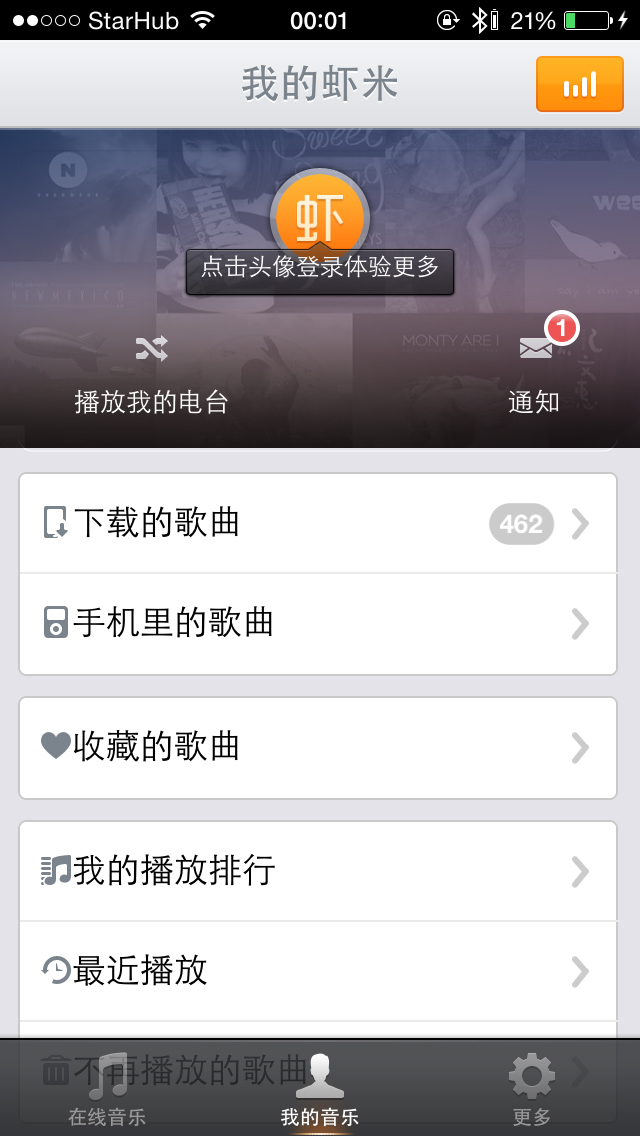640x1136 pixels.
Task: Select the 我的音乐 tab
Action: (x=320, y=1090)
